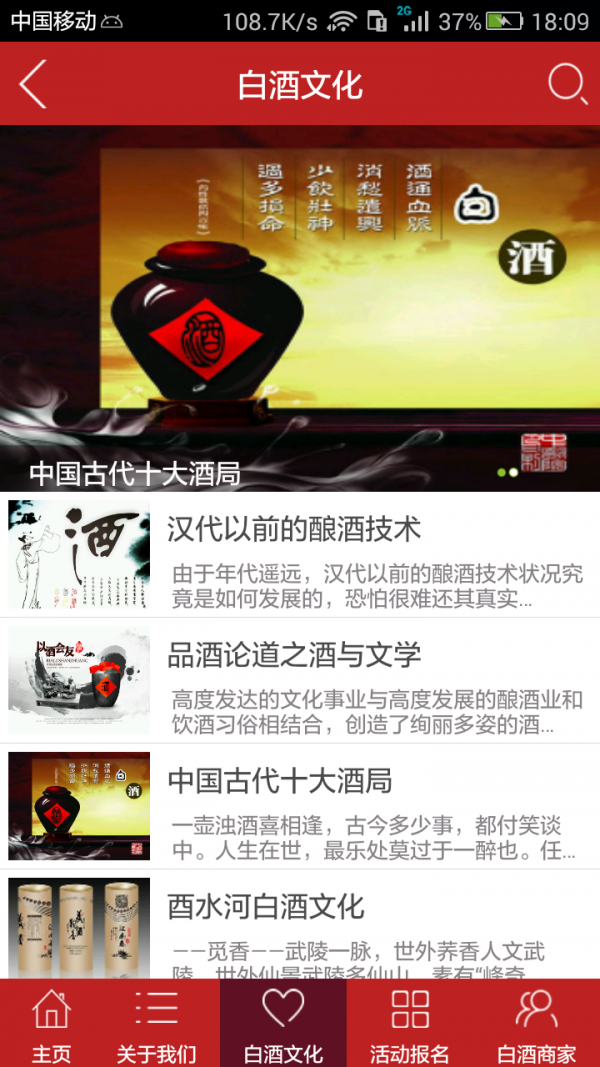Image resolution: width=600 pixels, height=1067 pixels.
Task: Switch to the 关于我们 tab
Action: tap(156, 1023)
